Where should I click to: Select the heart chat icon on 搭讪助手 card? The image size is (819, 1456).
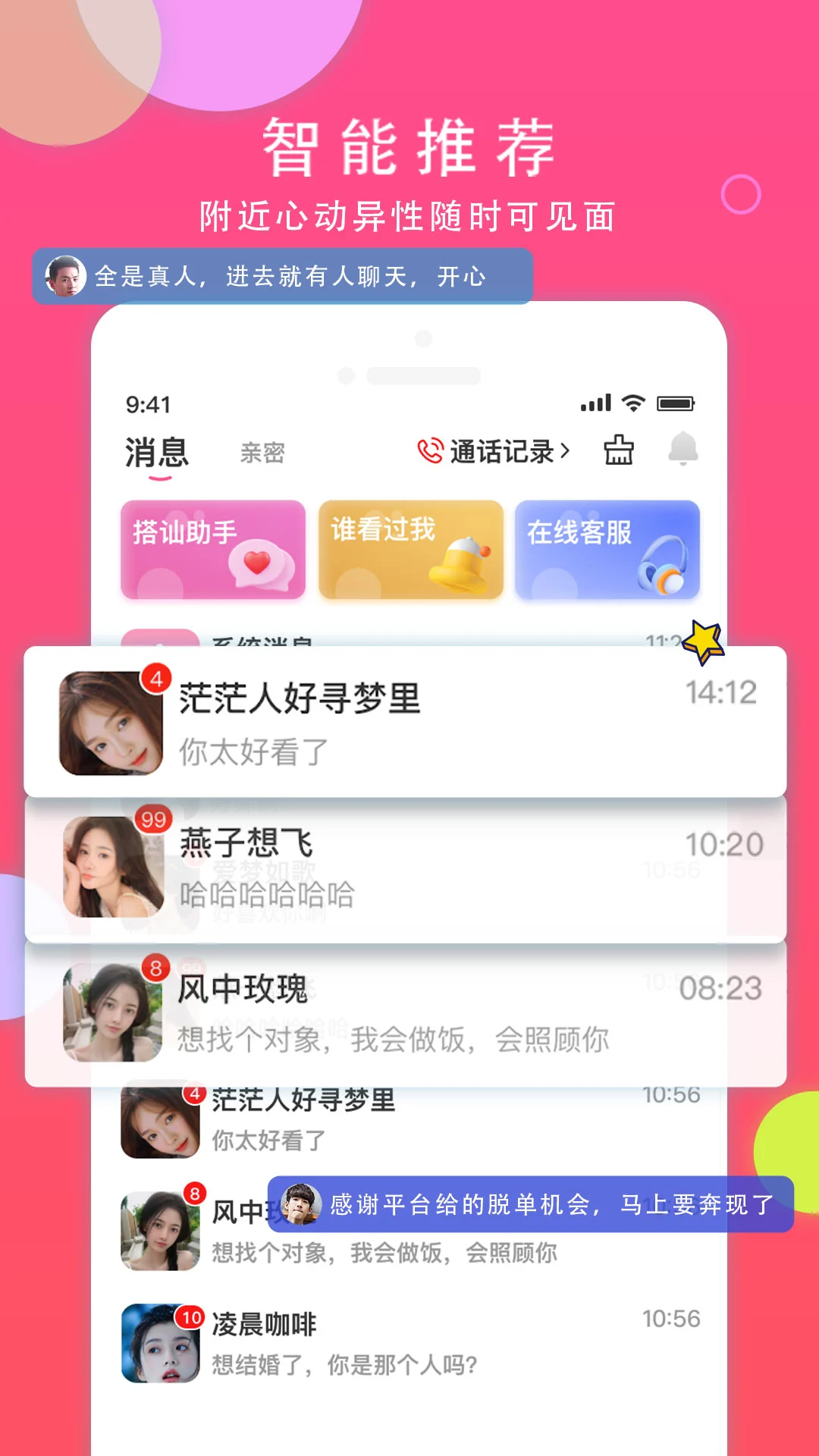pos(262,565)
